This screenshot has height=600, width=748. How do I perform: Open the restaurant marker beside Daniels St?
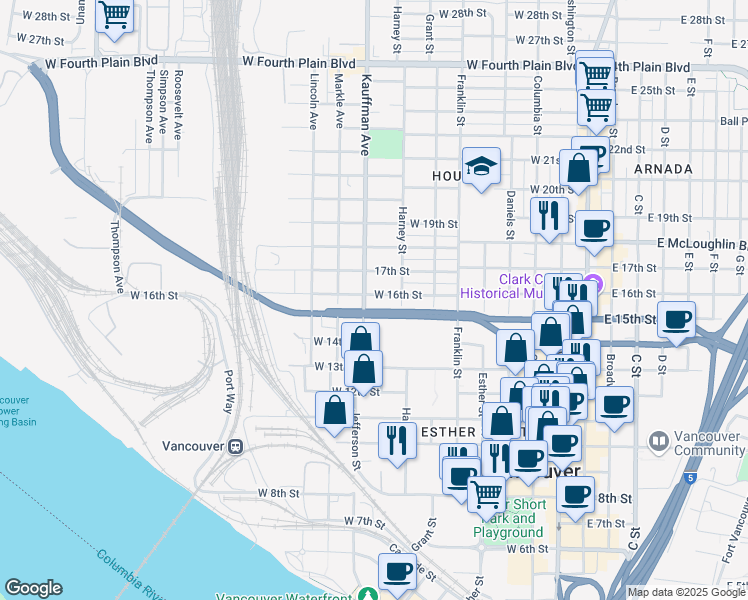click(548, 216)
